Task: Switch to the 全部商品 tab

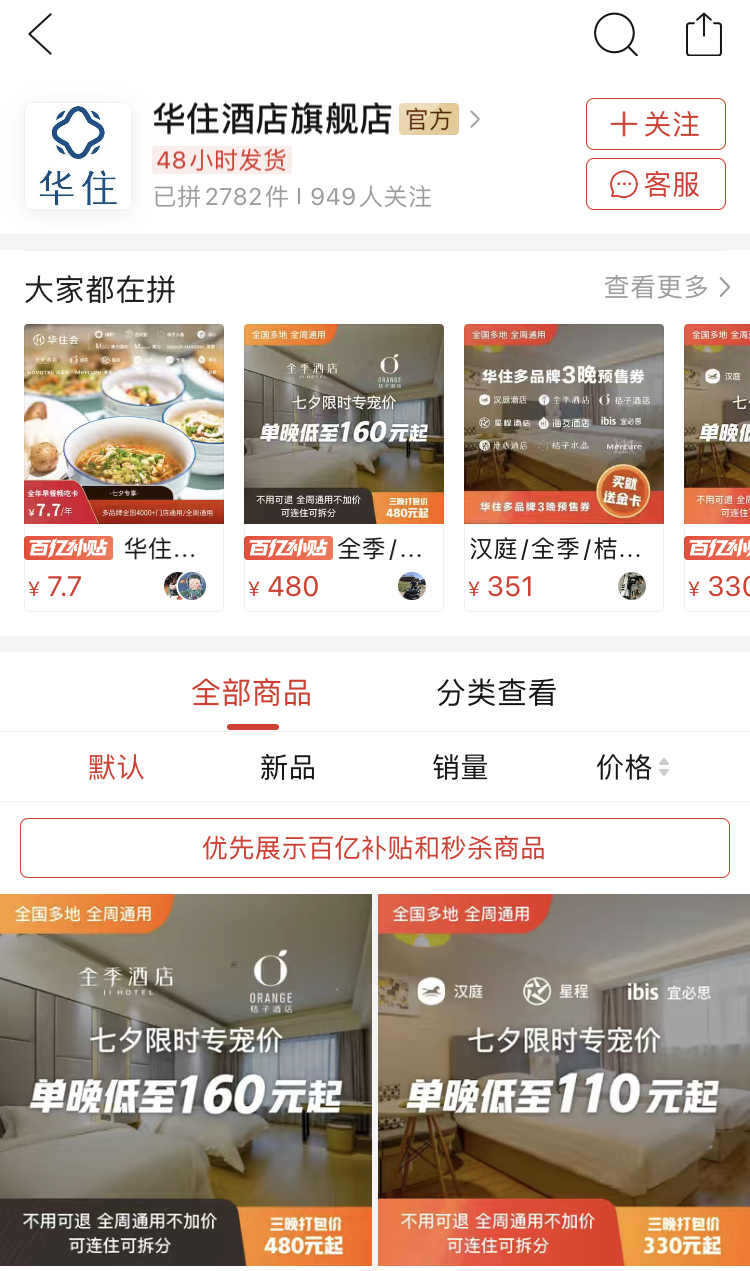Action: point(252,693)
